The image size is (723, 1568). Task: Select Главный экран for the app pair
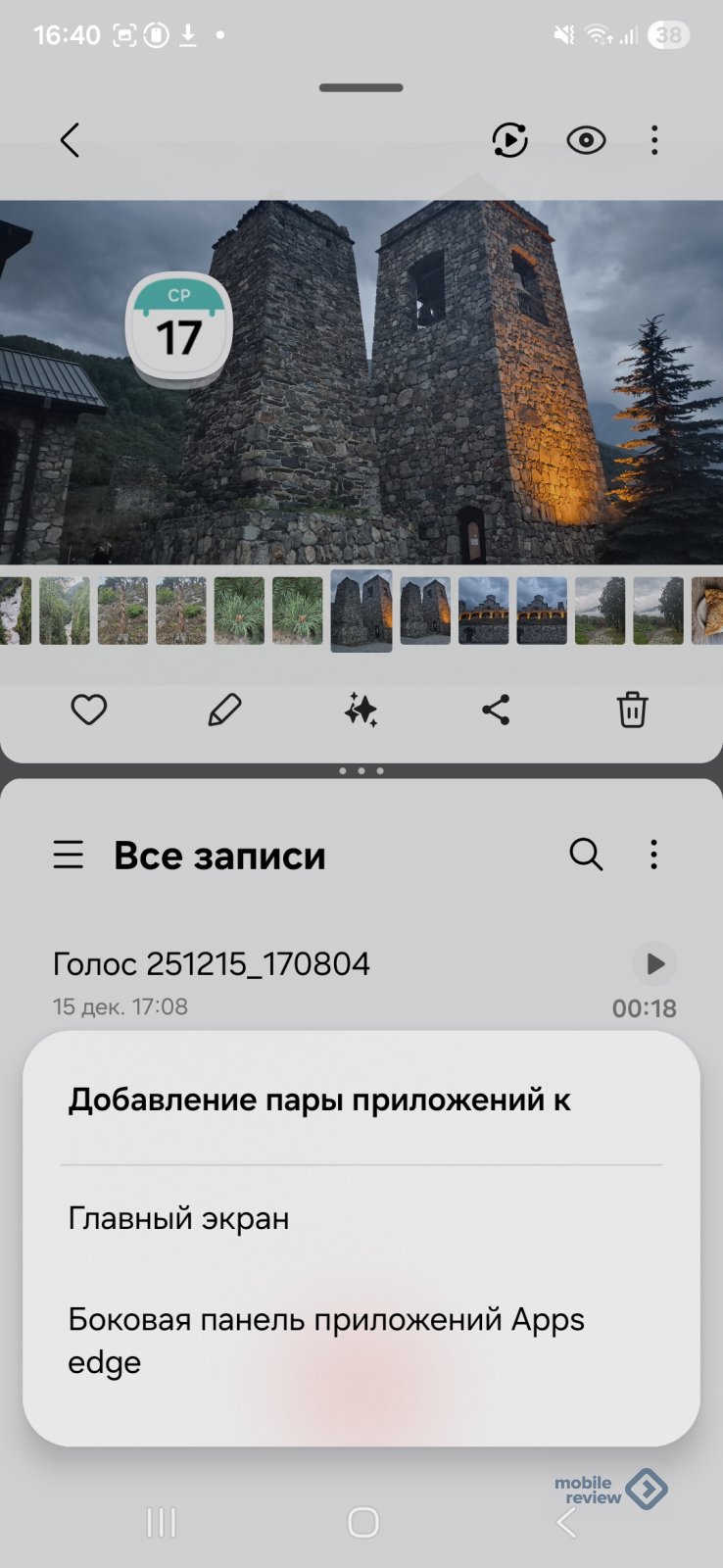coord(178,1218)
